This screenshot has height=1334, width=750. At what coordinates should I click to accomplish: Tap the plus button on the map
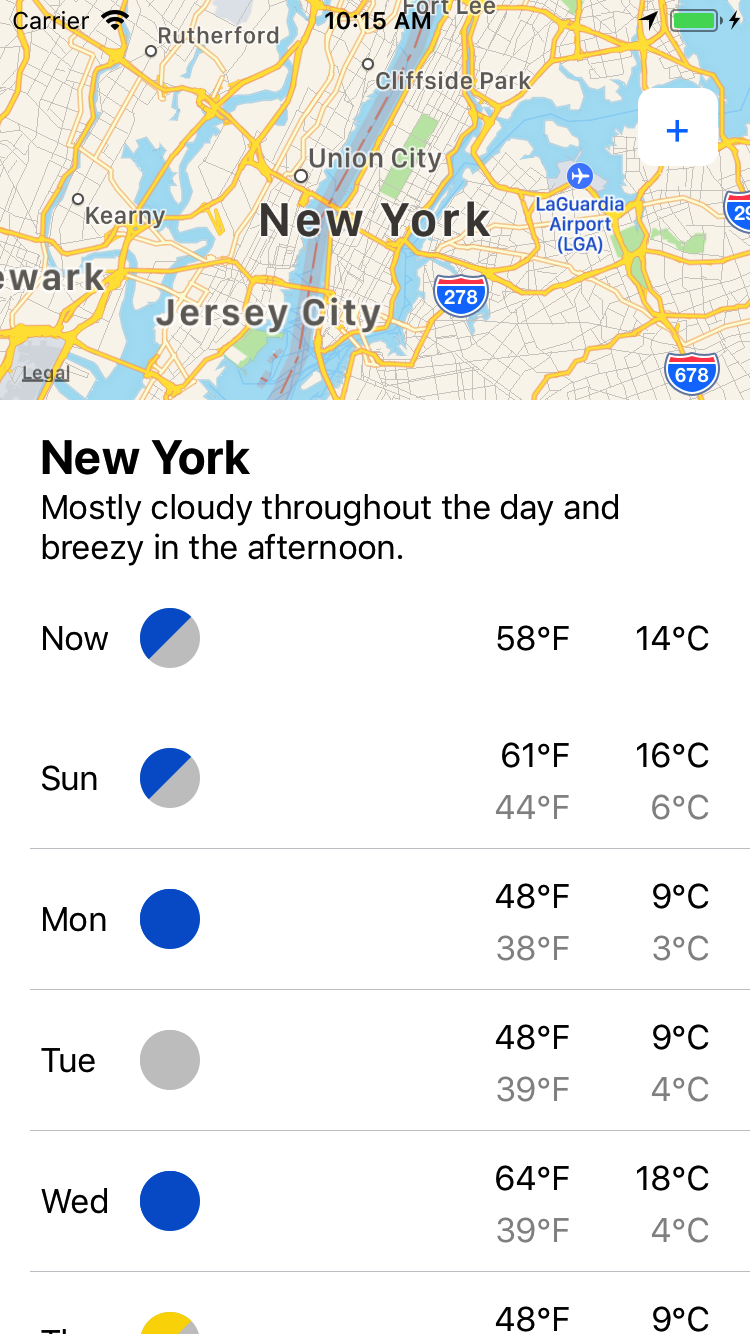pos(677,130)
